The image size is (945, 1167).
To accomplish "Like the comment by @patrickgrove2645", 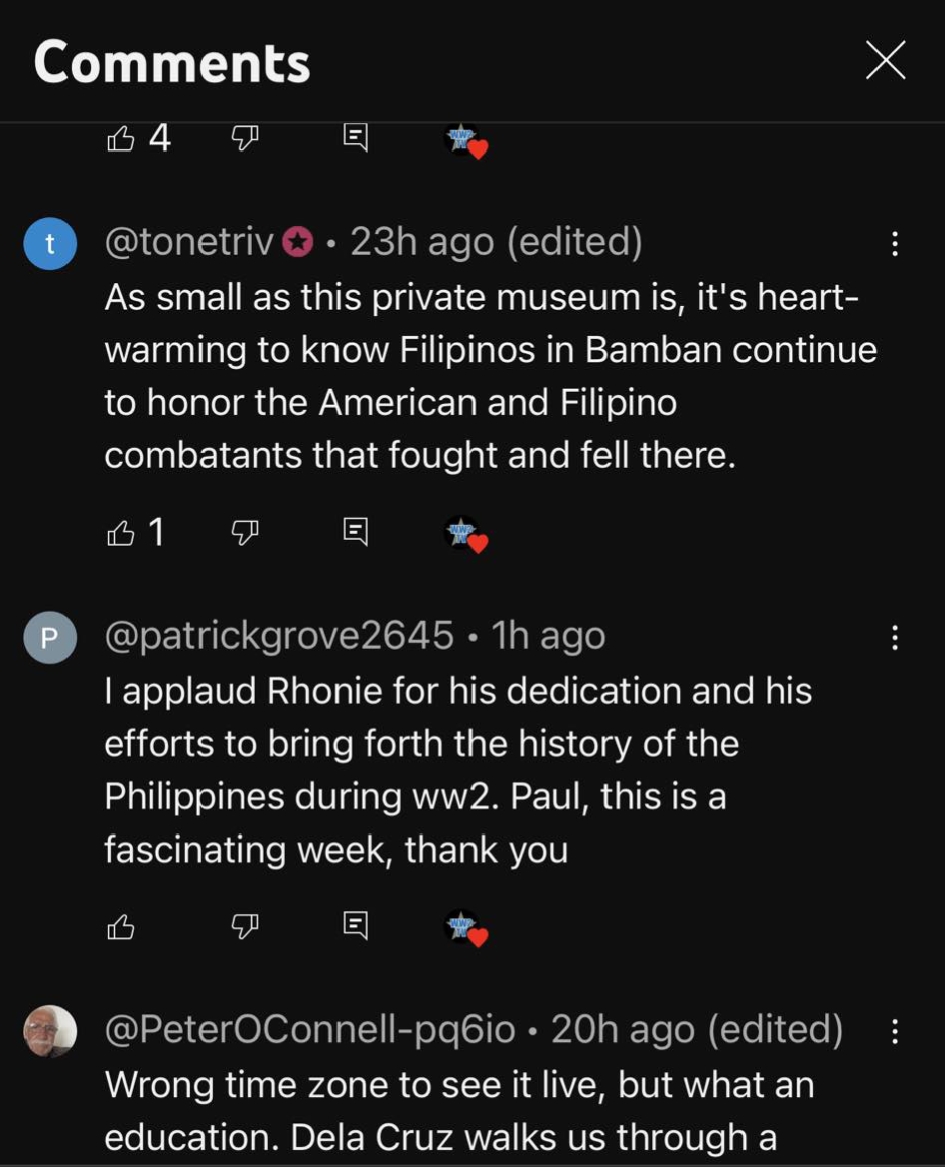I will pos(120,928).
